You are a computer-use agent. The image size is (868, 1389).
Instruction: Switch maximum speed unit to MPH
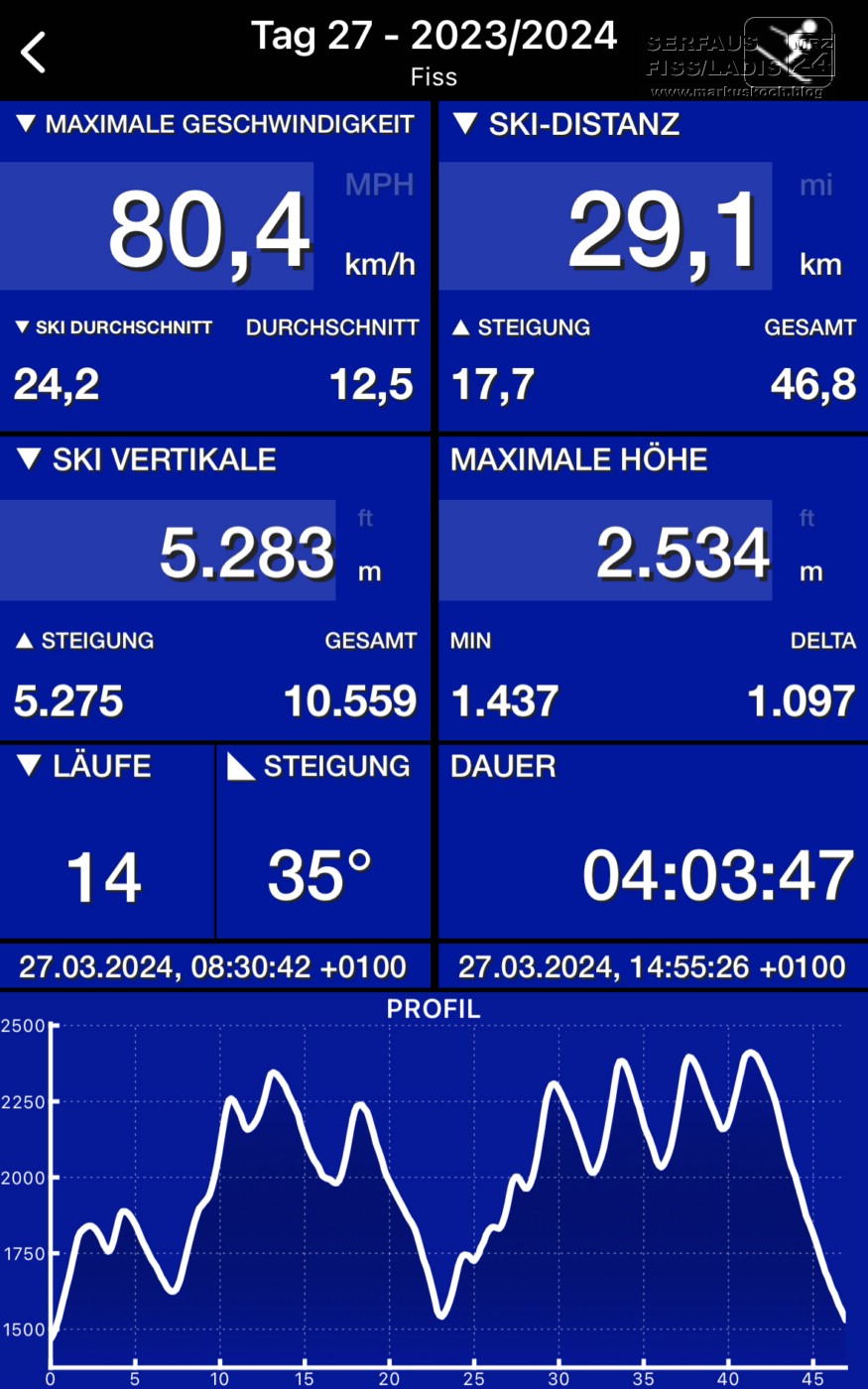pyautogui.click(x=379, y=186)
